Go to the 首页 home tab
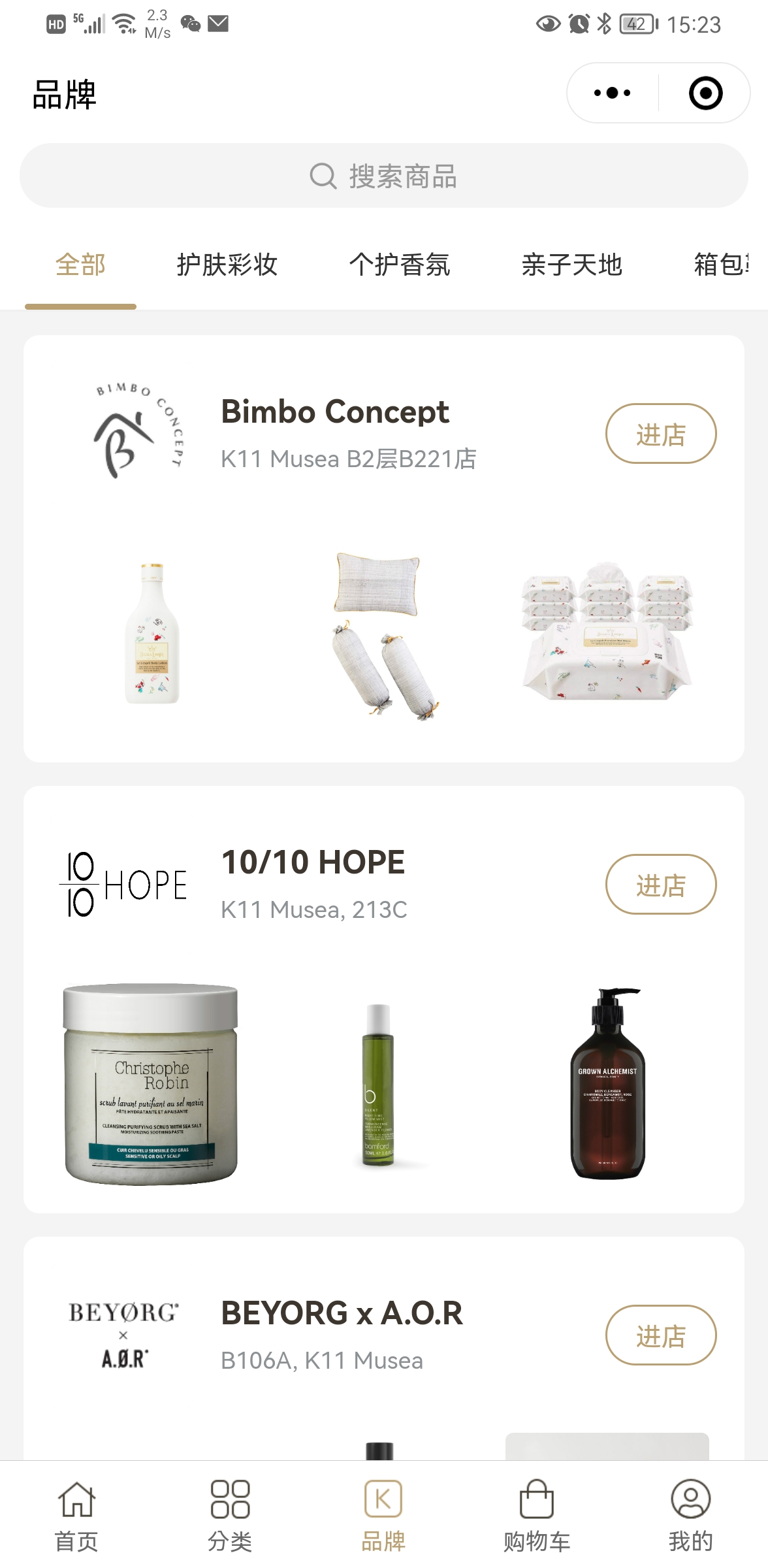The height and width of the screenshot is (1568, 768). pyautogui.click(x=77, y=1516)
